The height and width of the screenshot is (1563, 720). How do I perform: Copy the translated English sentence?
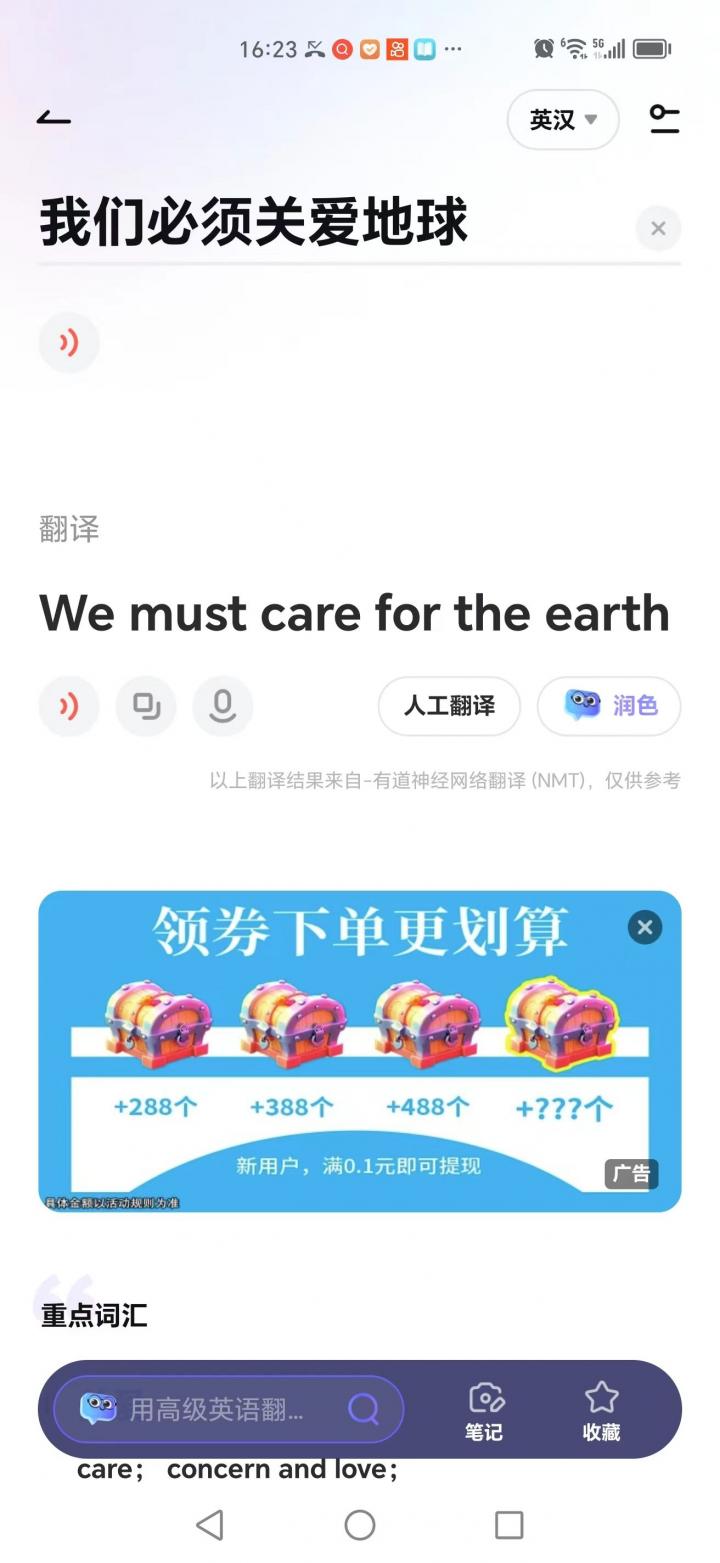point(146,706)
